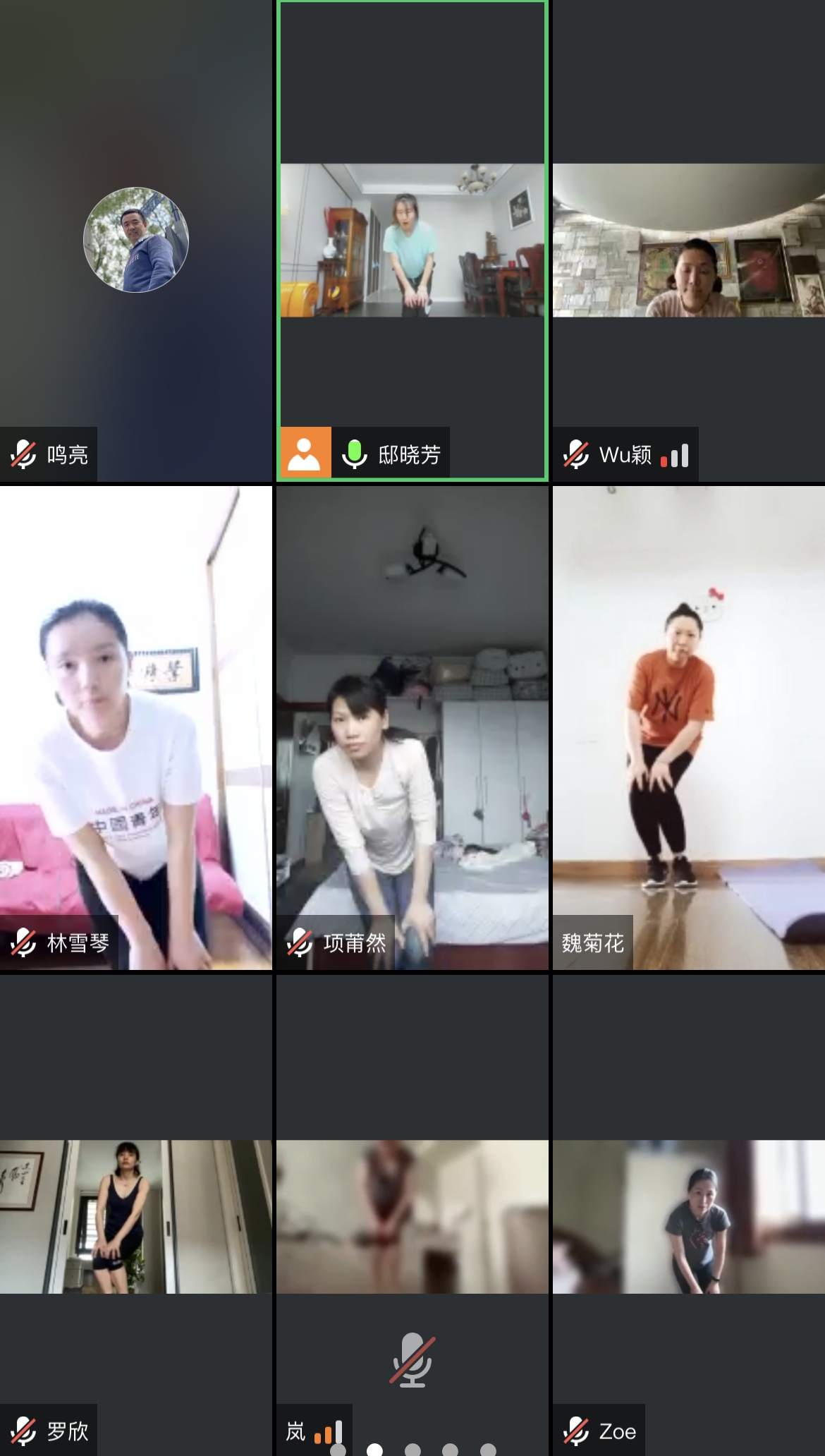Tap 罗欣's video tile

(135, 1216)
